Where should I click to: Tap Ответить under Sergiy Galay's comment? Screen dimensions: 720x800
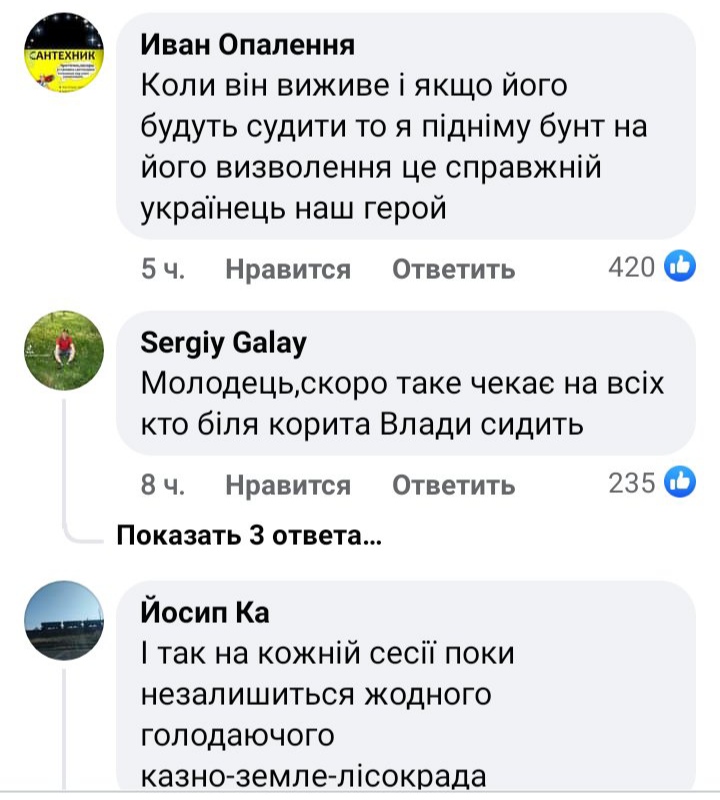point(453,485)
